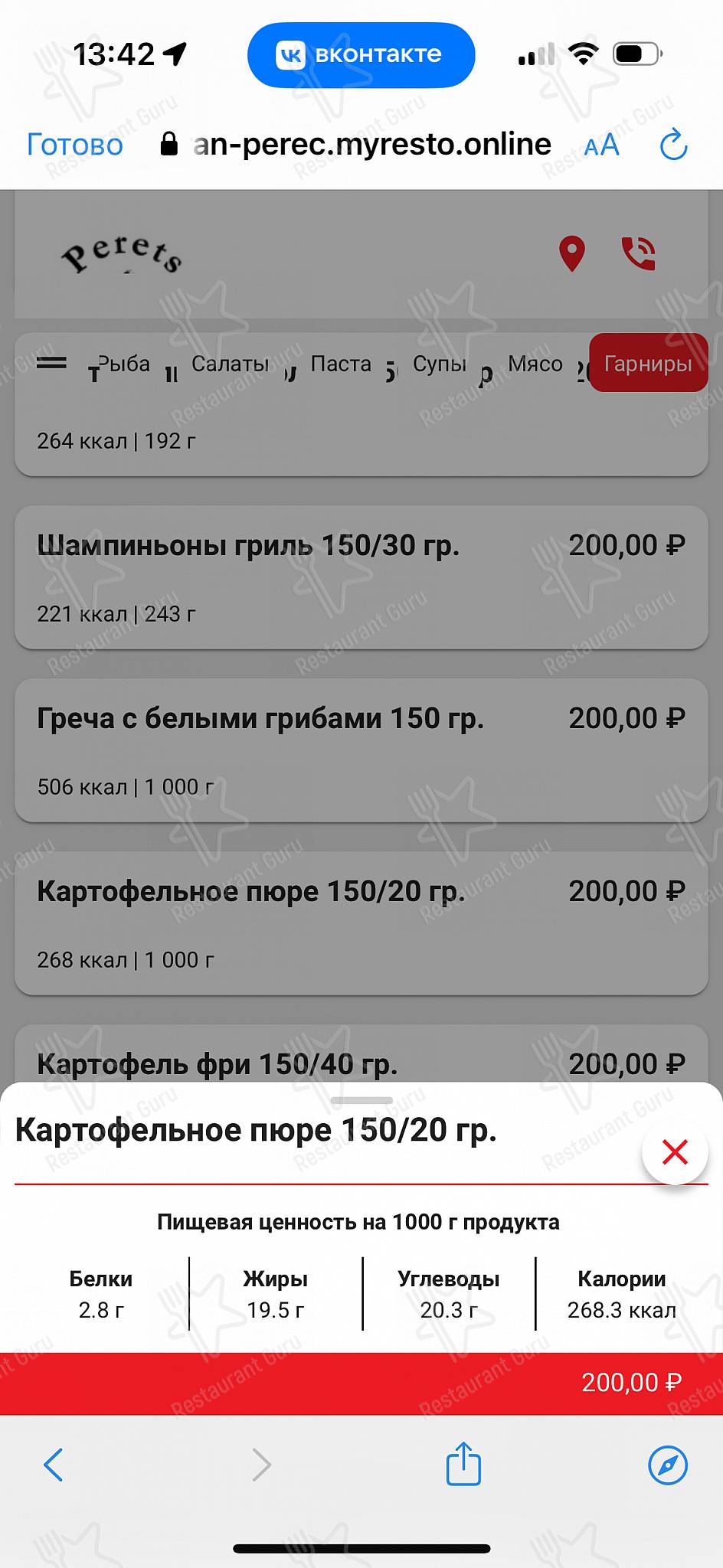The width and height of the screenshot is (723, 1568).
Task: Reload the page in Safari
Action: tap(672, 144)
